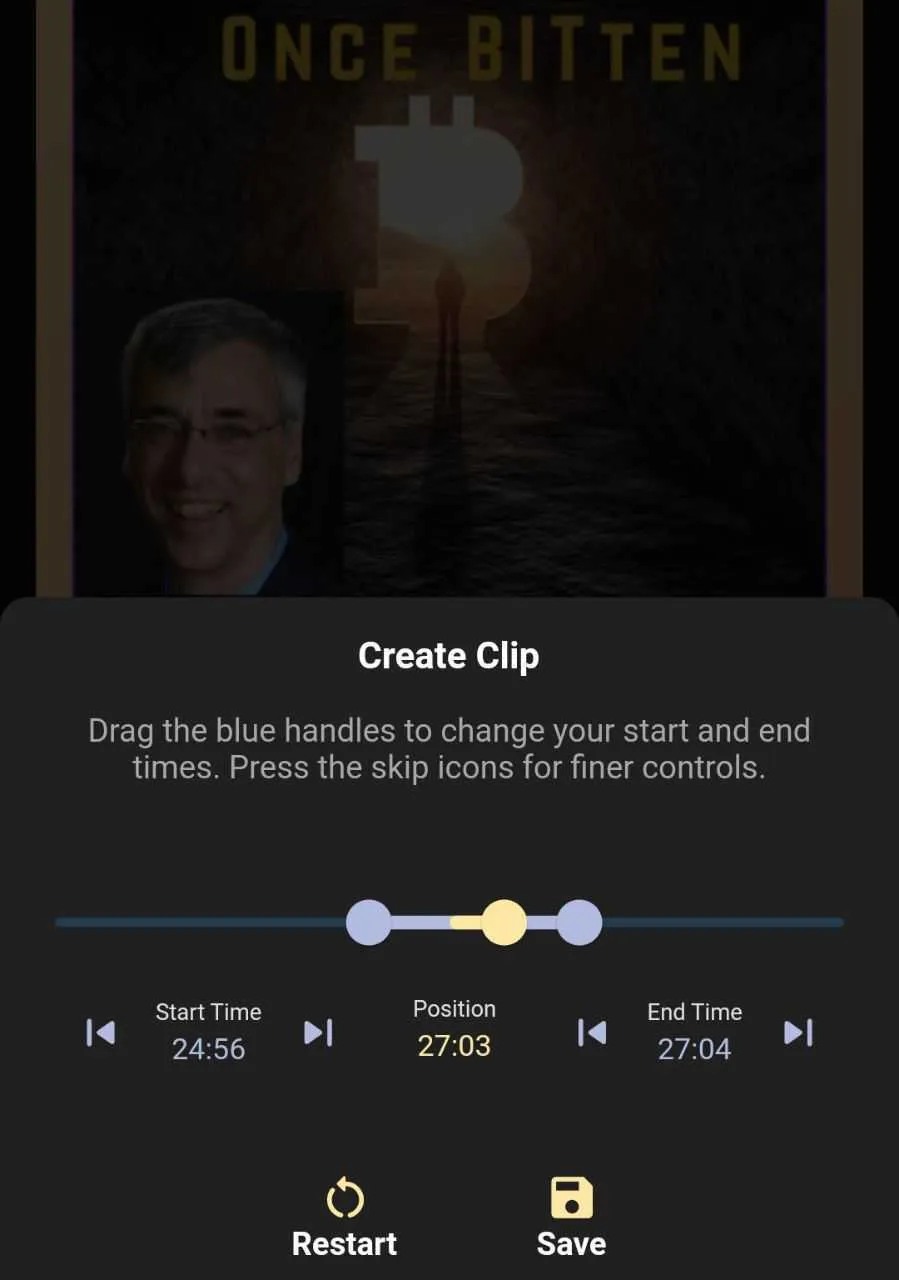899x1280 pixels.
Task: Skip the start time backward
Action: pyautogui.click(x=100, y=1032)
